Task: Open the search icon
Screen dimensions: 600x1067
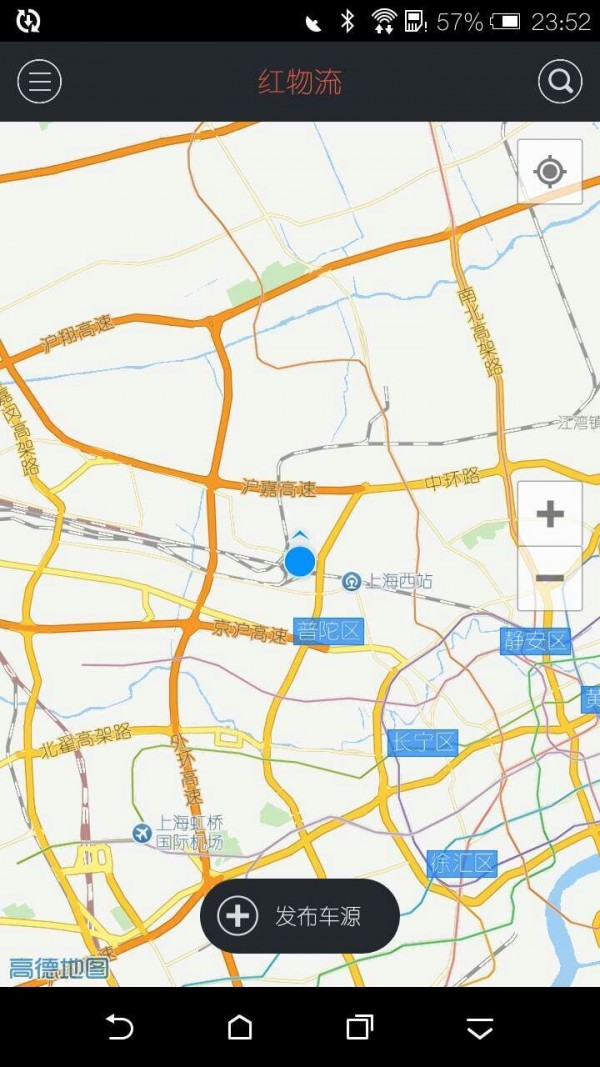Action: point(560,81)
